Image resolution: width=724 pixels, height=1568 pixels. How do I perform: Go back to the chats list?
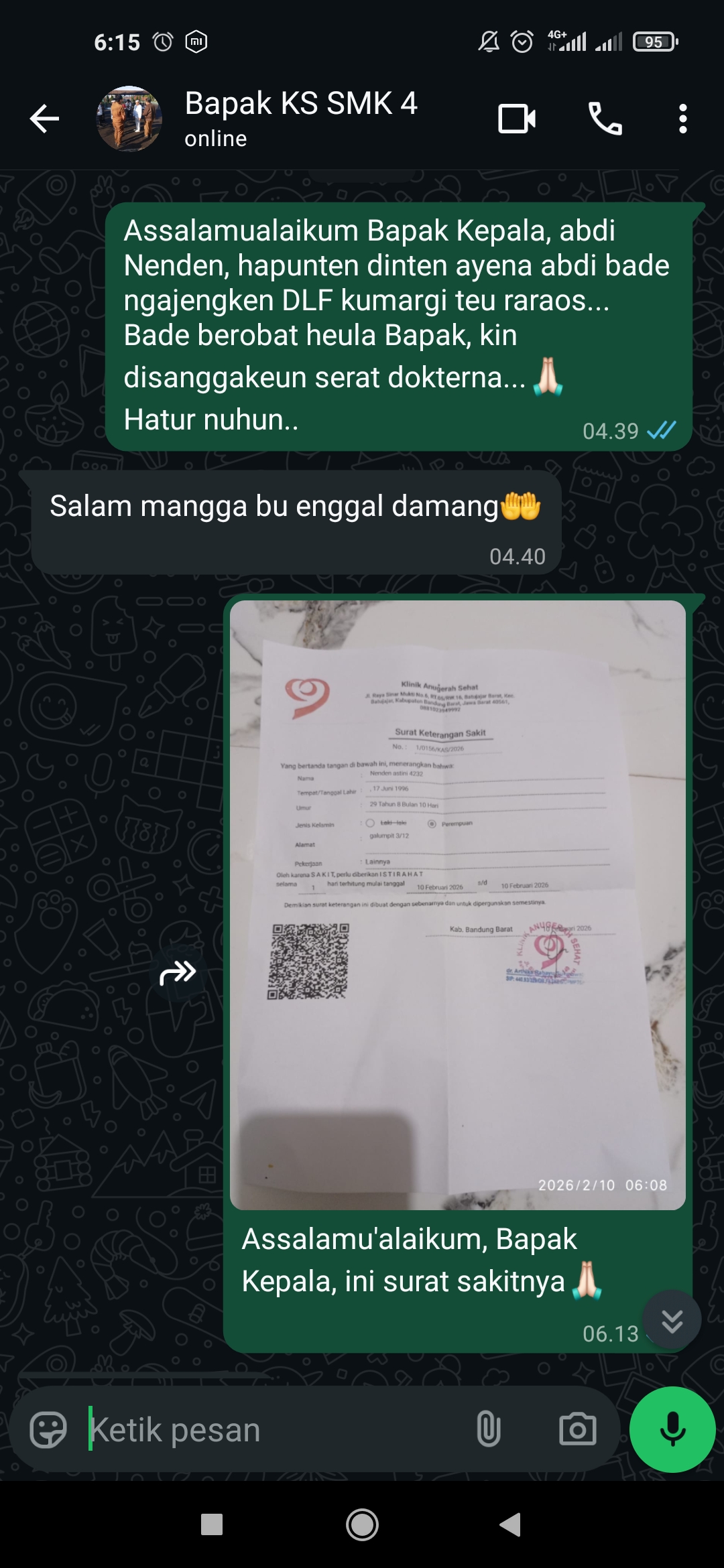click(x=45, y=119)
